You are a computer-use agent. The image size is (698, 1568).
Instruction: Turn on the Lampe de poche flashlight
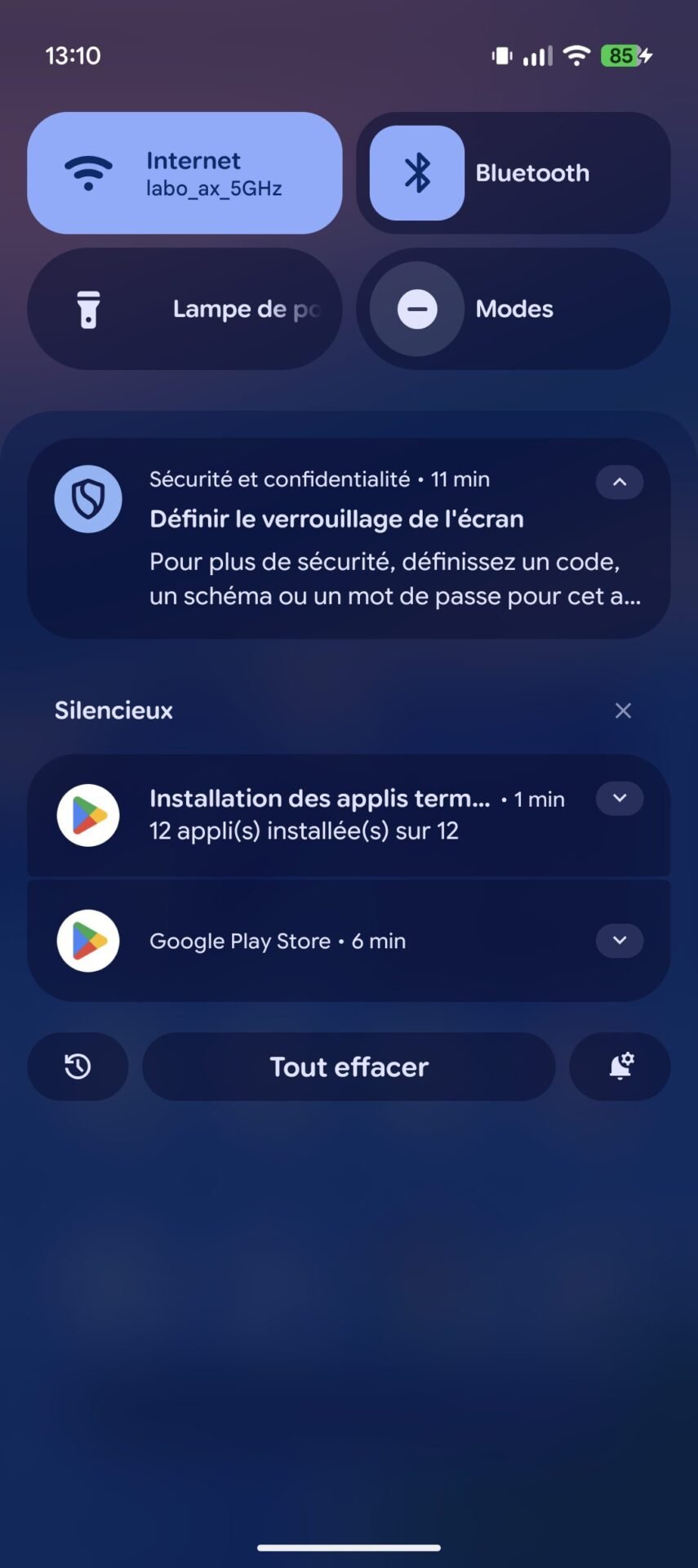pyautogui.click(x=185, y=309)
